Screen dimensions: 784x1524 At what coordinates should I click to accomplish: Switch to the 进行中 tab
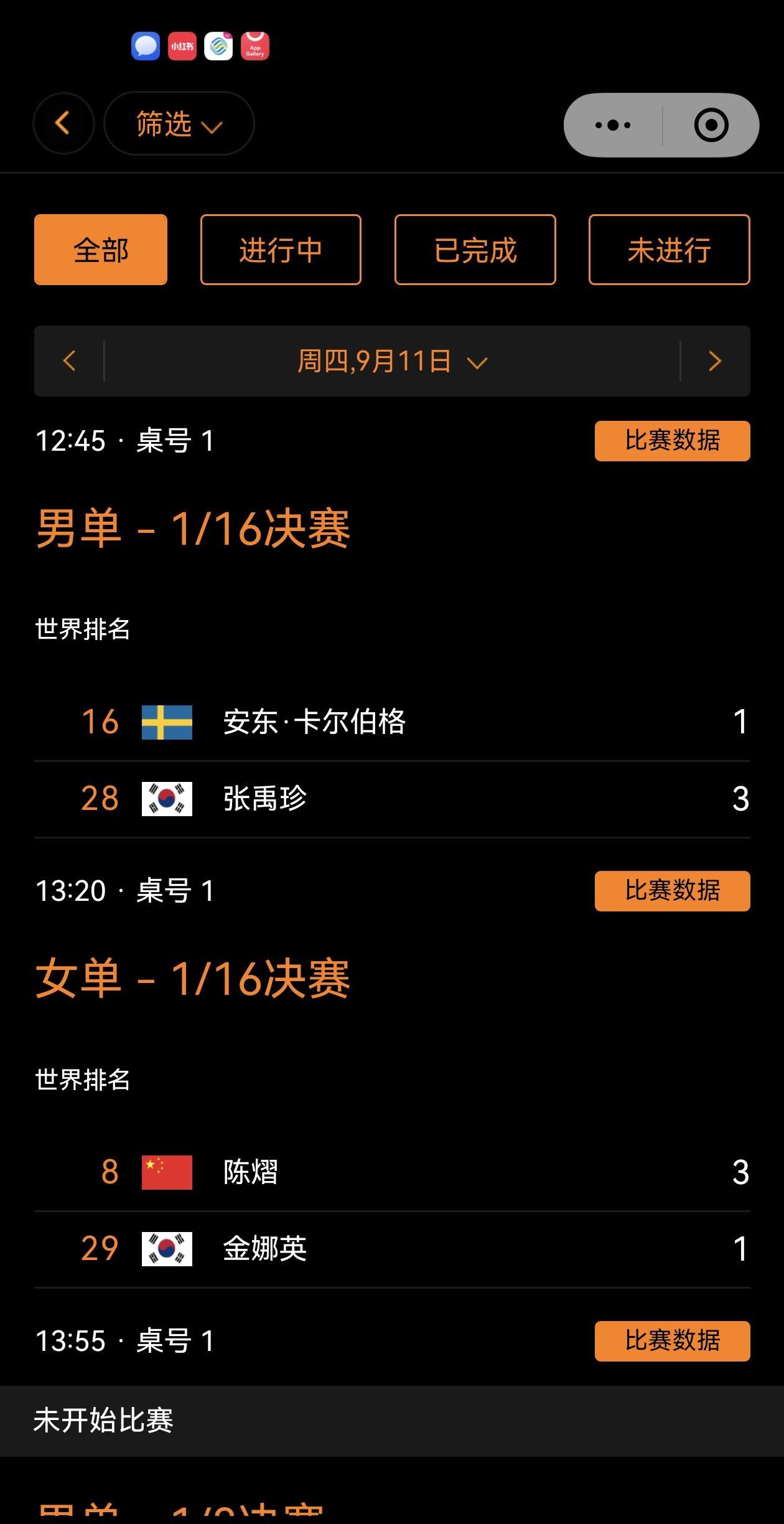coord(281,250)
